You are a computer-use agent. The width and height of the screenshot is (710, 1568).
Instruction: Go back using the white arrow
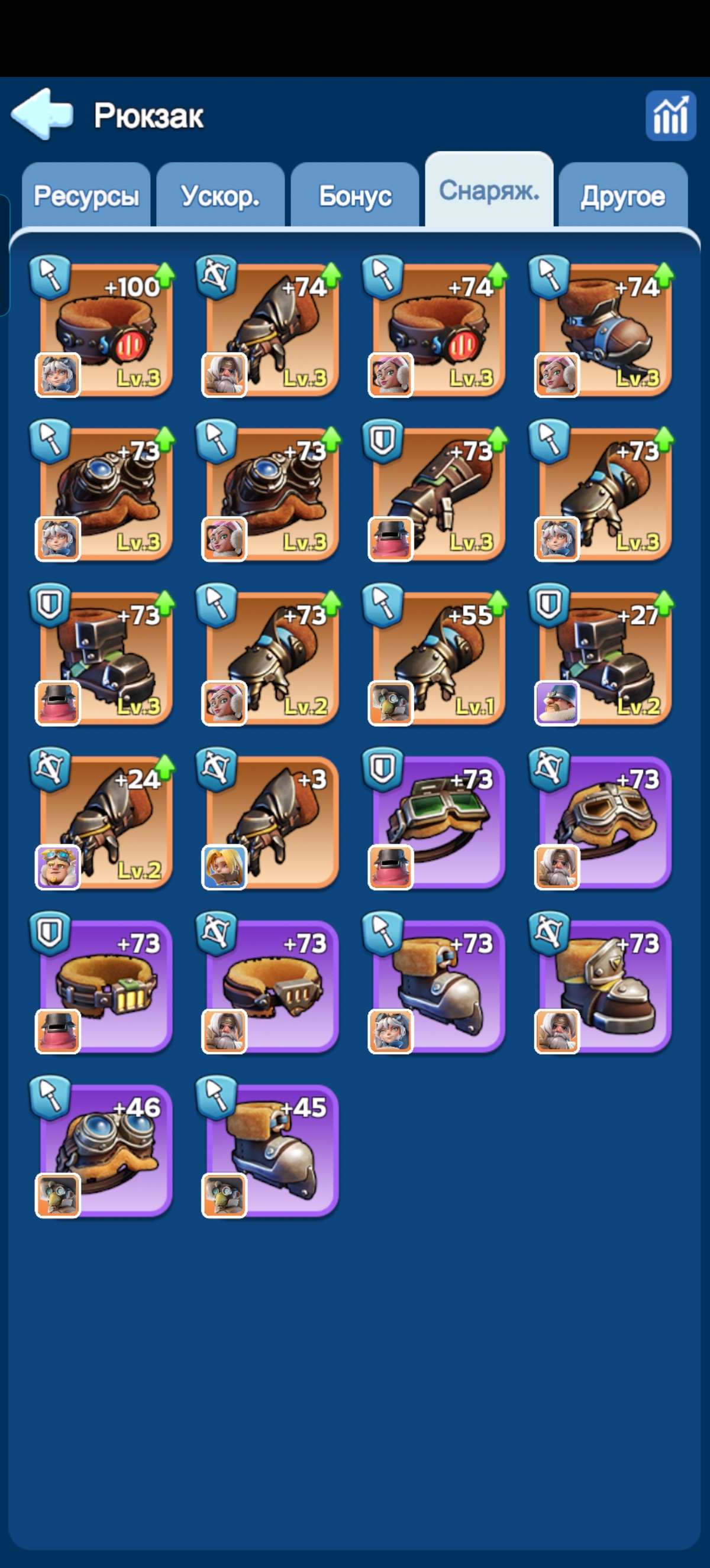click(x=41, y=114)
